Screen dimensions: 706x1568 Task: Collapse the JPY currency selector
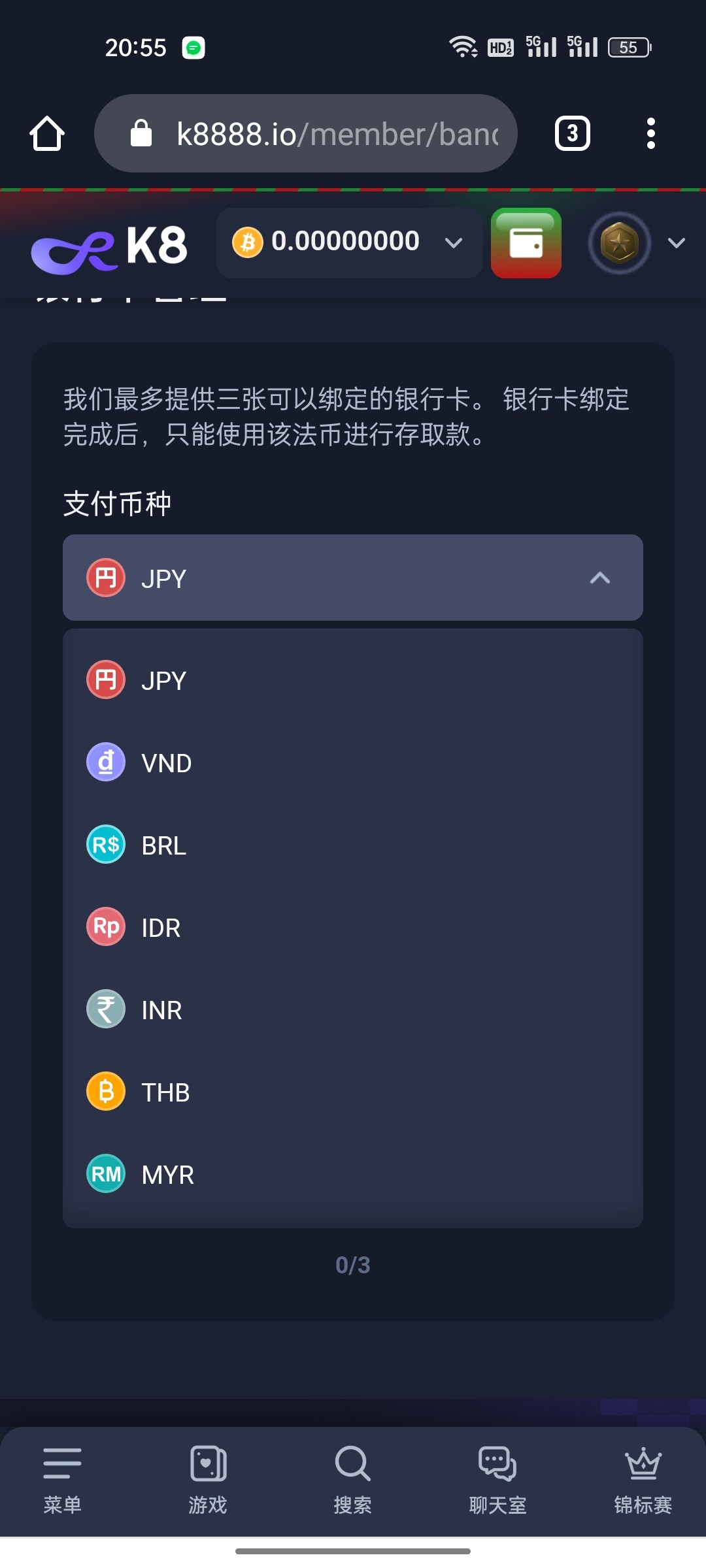point(353,578)
